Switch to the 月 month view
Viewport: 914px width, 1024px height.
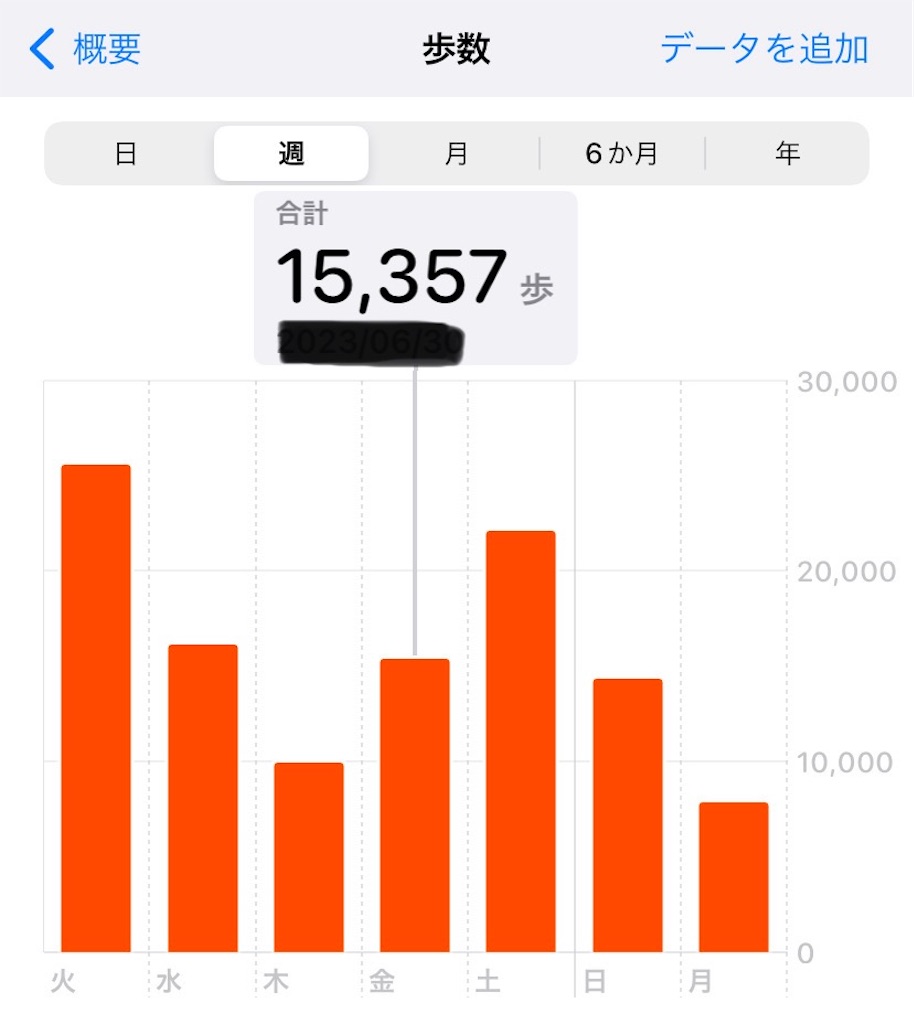coord(456,154)
